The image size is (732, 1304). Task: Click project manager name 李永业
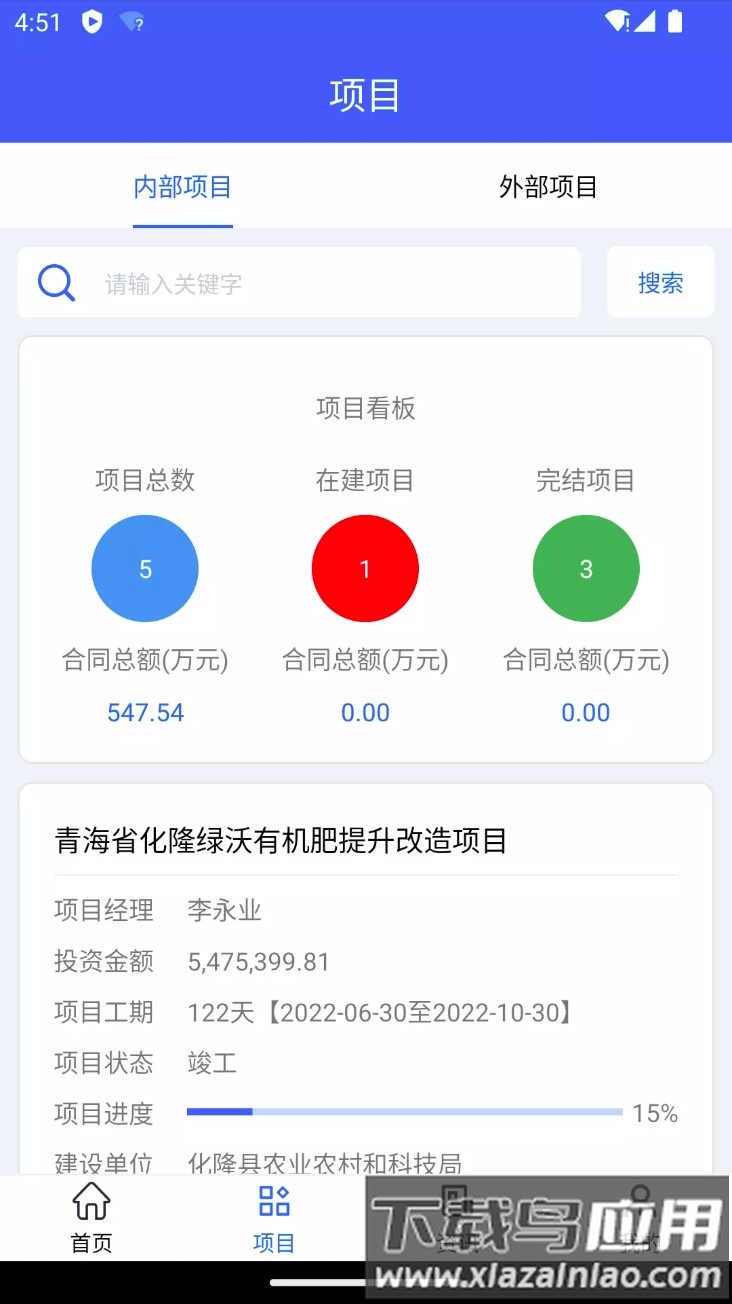click(222, 911)
